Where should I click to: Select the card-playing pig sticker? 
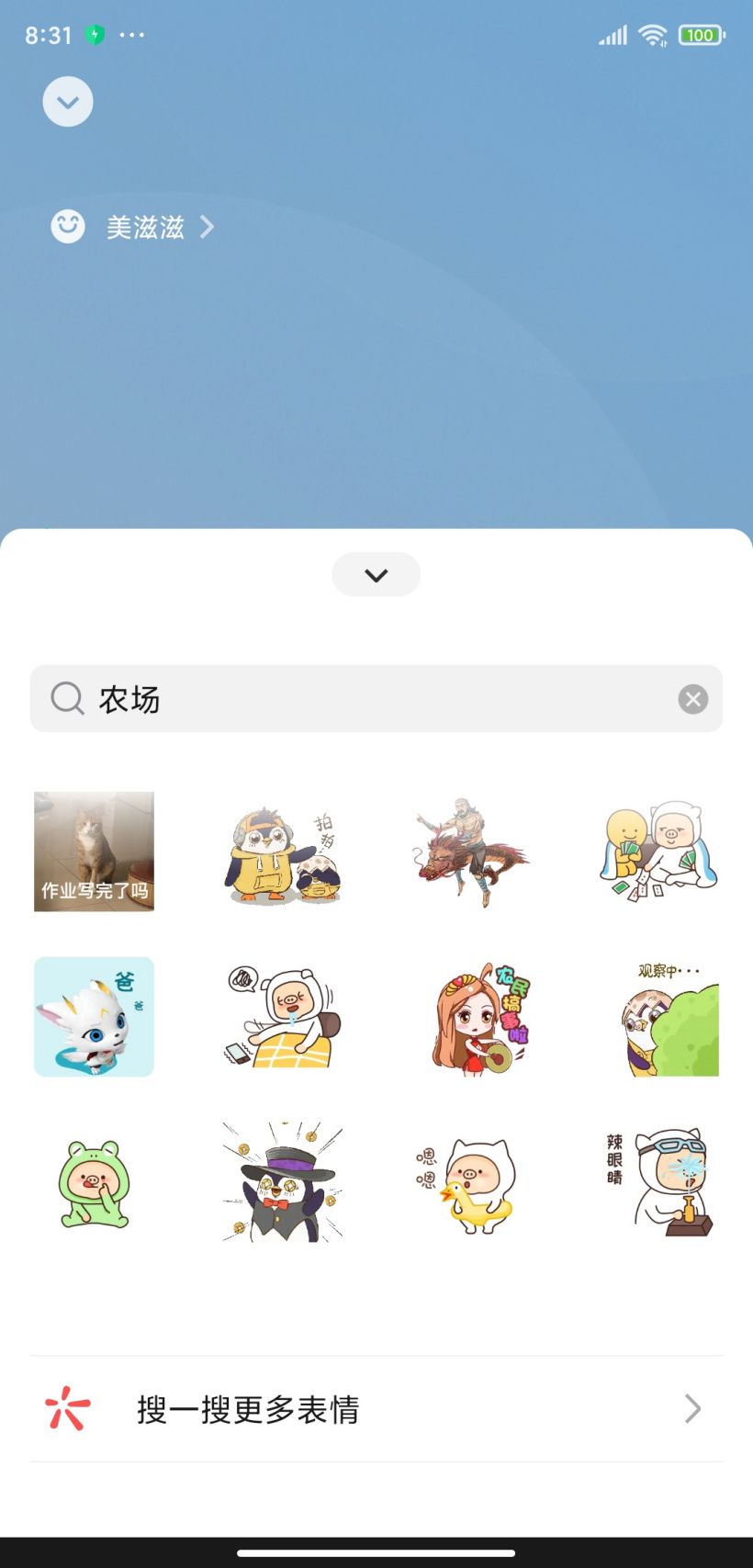point(658,851)
